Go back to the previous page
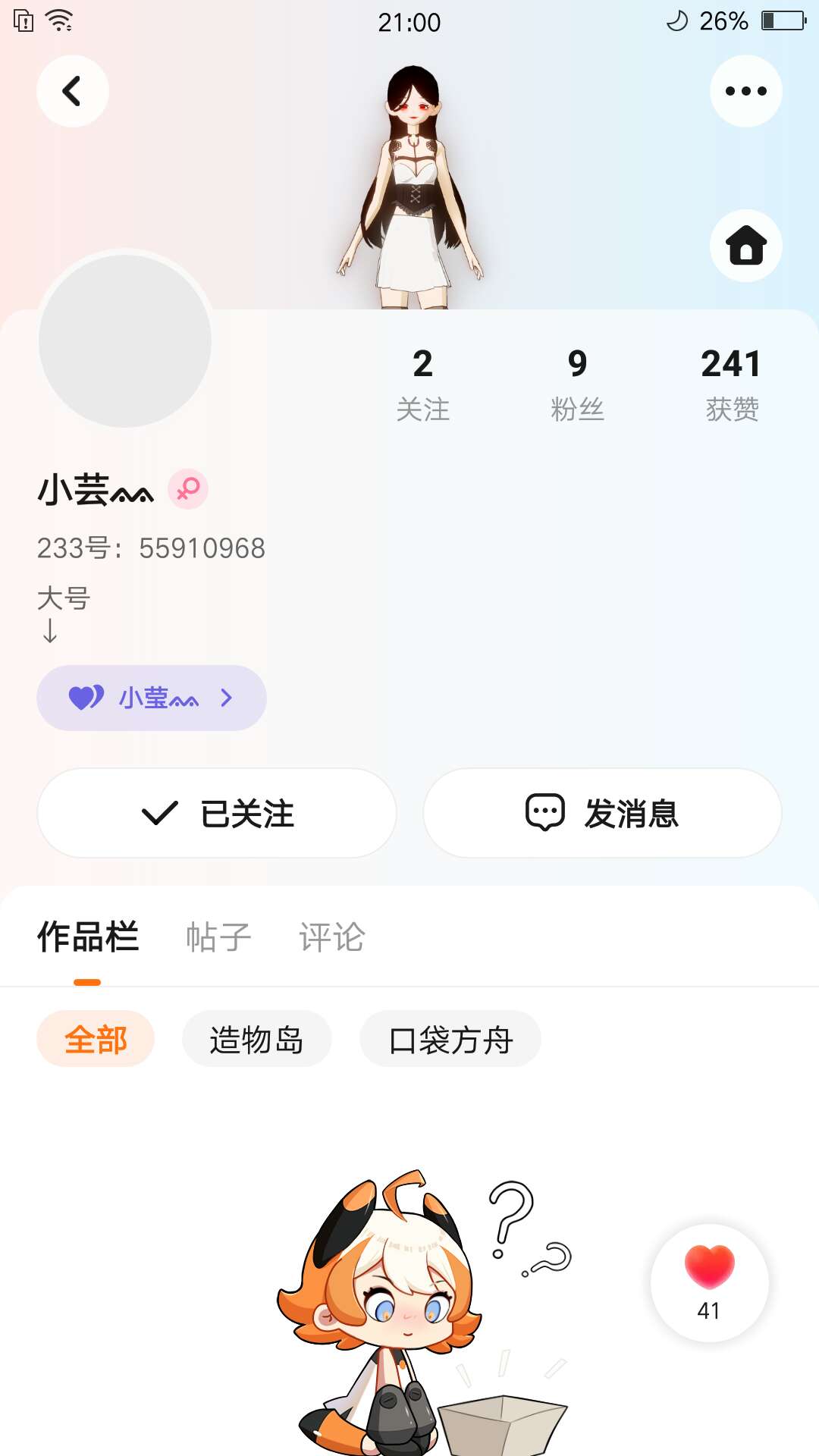Screen dimensions: 819x1456 (73, 91)
